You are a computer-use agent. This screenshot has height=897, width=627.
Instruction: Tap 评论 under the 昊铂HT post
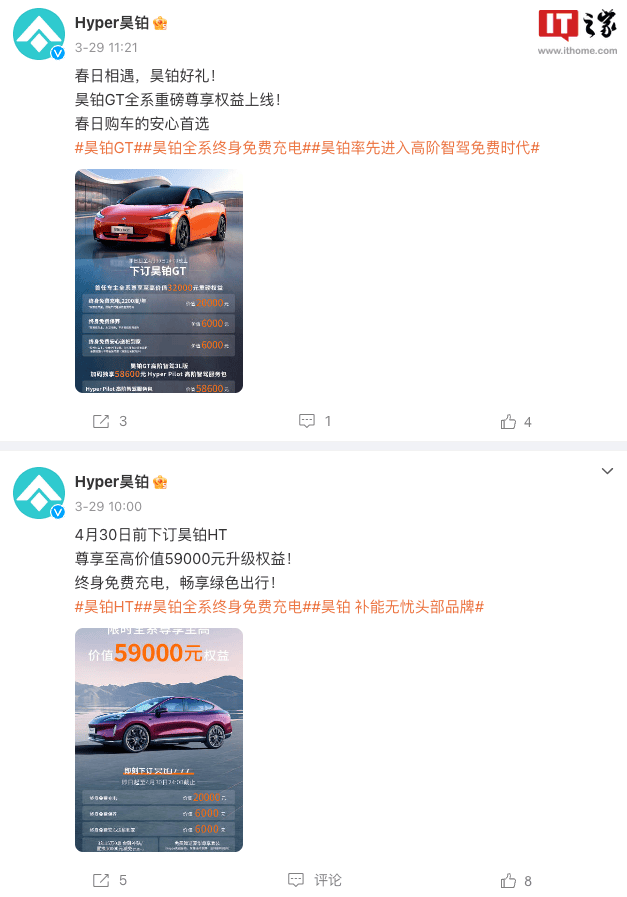(315, 880)
